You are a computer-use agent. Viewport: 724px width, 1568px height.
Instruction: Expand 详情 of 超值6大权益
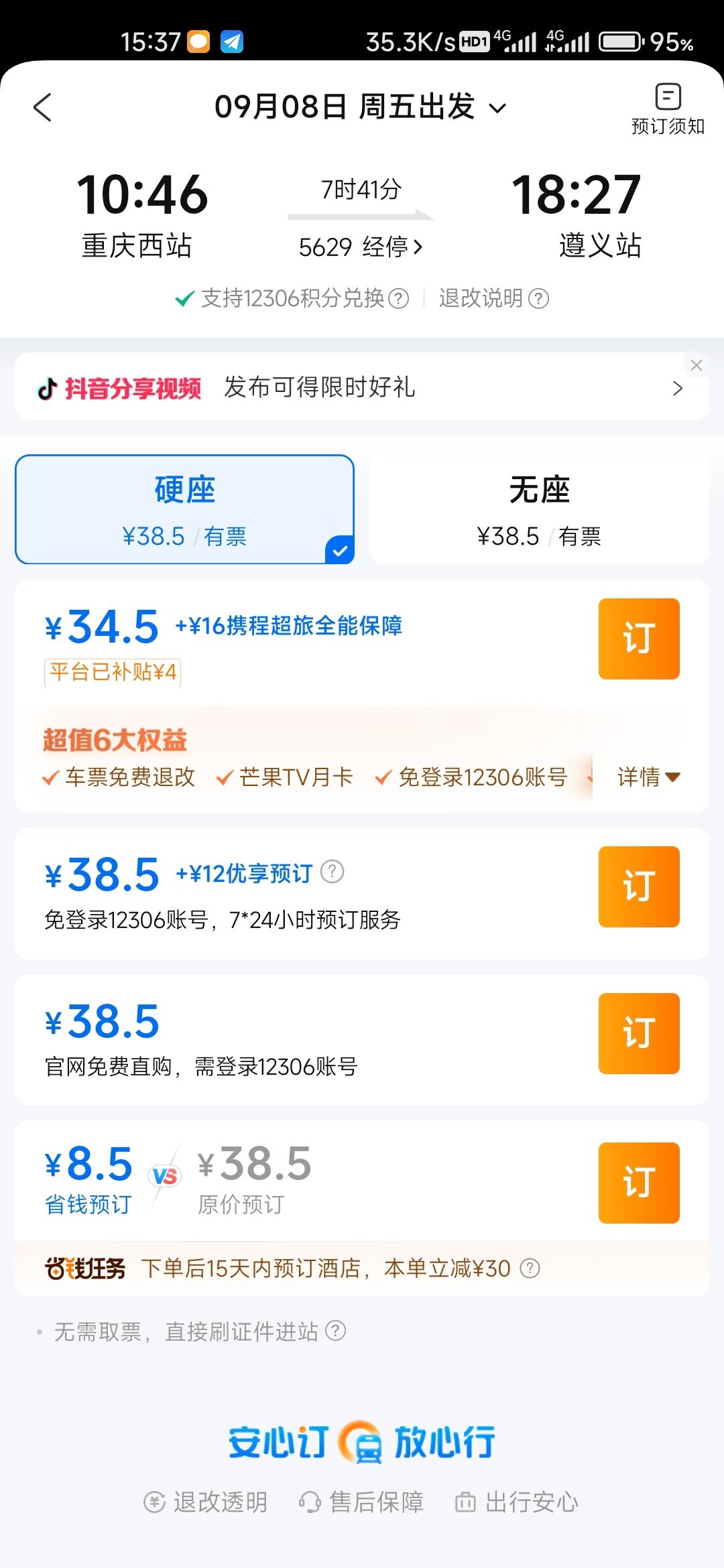pos(648,777)
